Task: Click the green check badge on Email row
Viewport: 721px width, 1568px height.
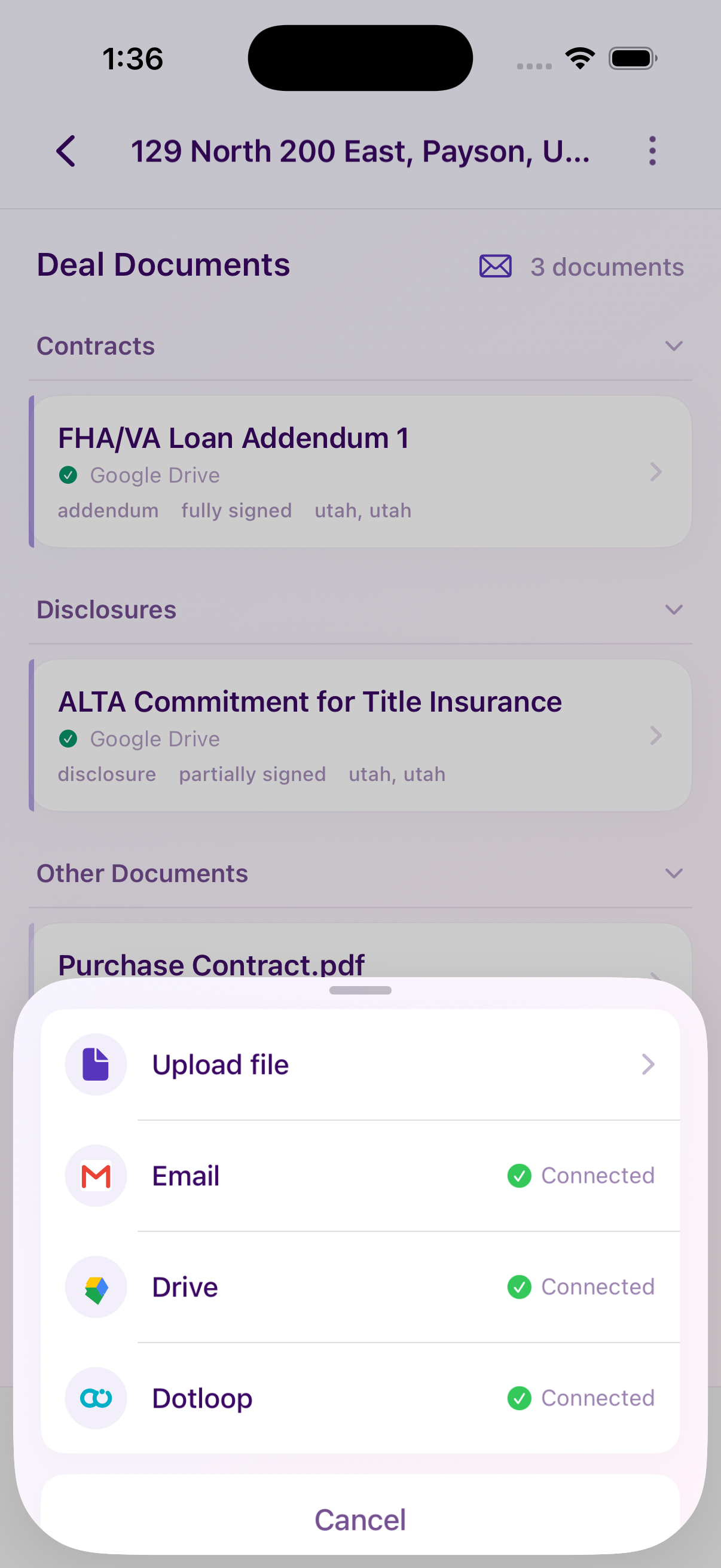Action: pos(518,1175)
